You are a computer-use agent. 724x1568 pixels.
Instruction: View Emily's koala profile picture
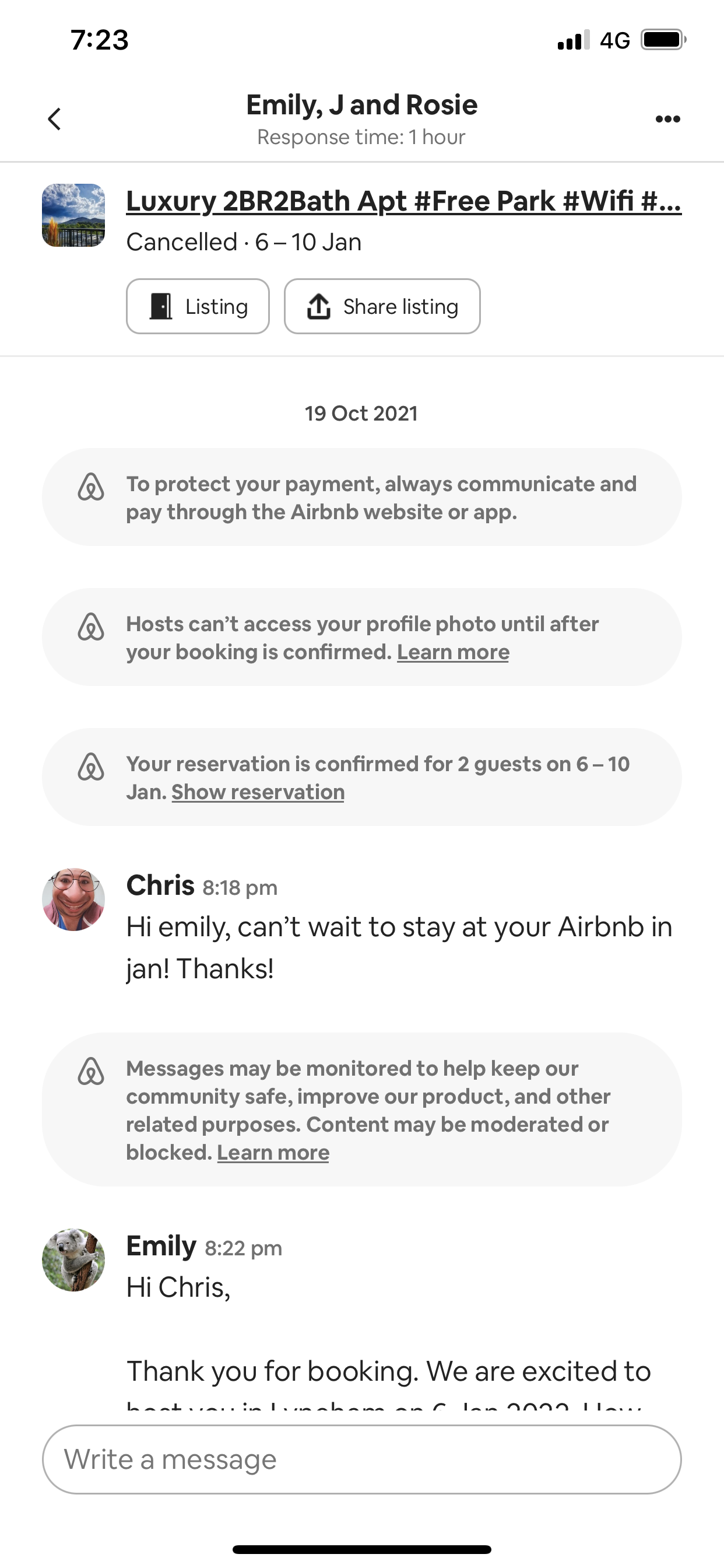73,1259
